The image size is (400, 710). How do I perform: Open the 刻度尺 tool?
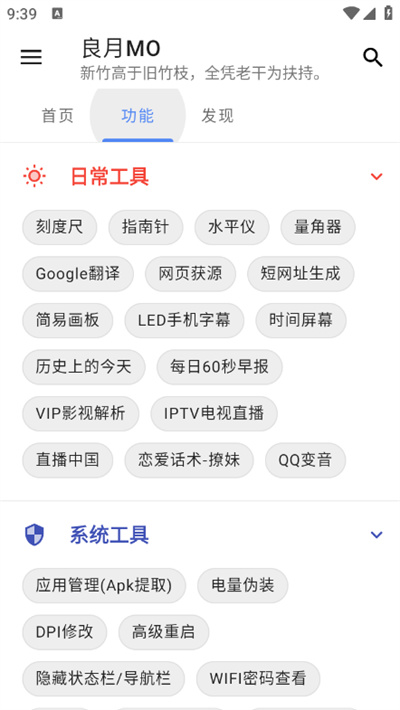(60, 227)
